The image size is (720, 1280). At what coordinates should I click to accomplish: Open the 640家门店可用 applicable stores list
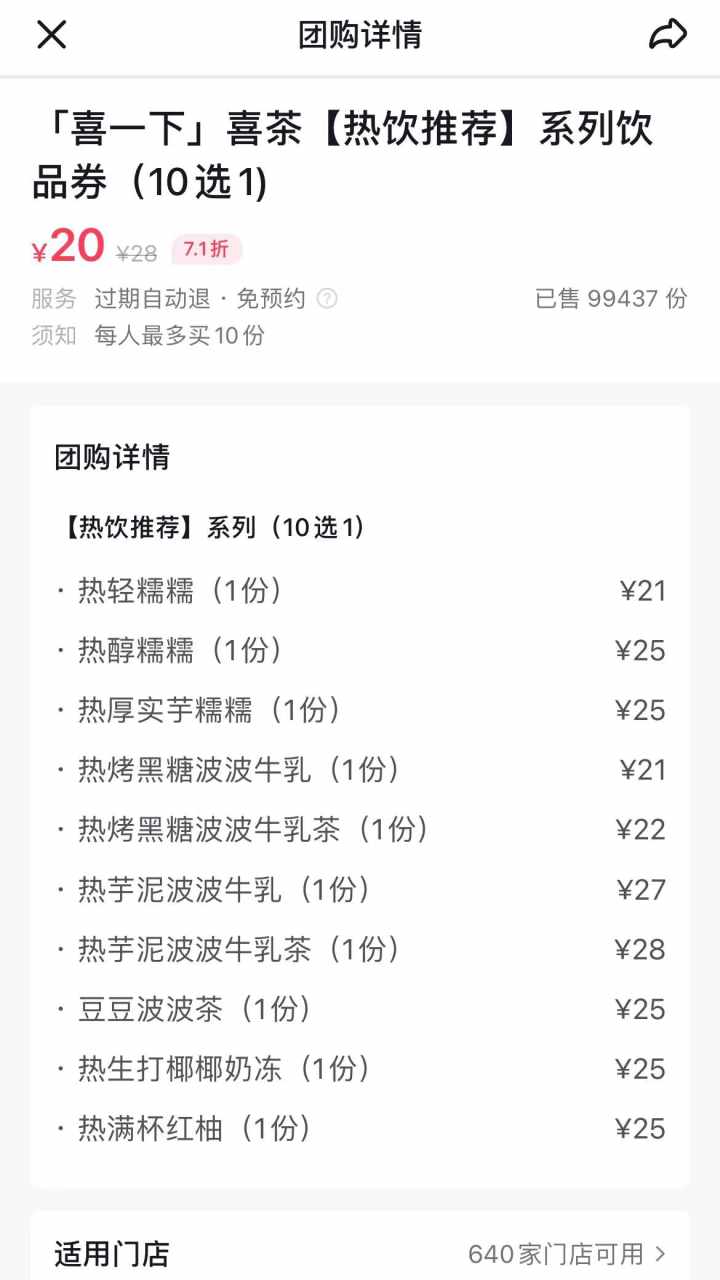[567, 1253]
